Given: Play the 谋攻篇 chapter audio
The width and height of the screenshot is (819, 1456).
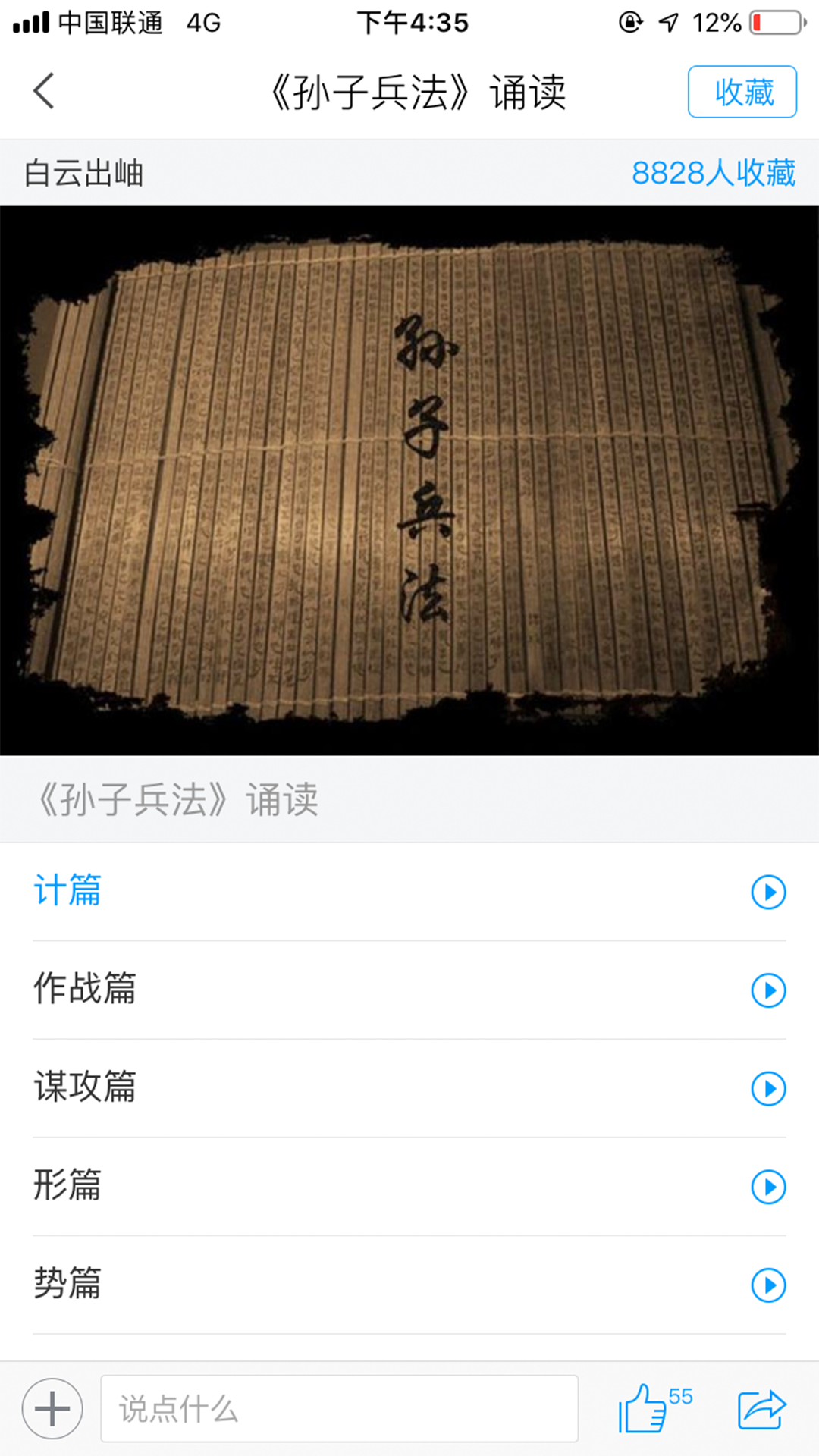Looking at the screenshot, I should [x=768, y=1089].
